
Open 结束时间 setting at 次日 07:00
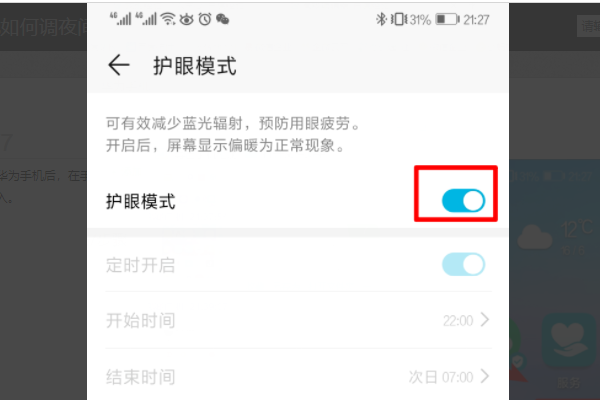coord(298,377)
